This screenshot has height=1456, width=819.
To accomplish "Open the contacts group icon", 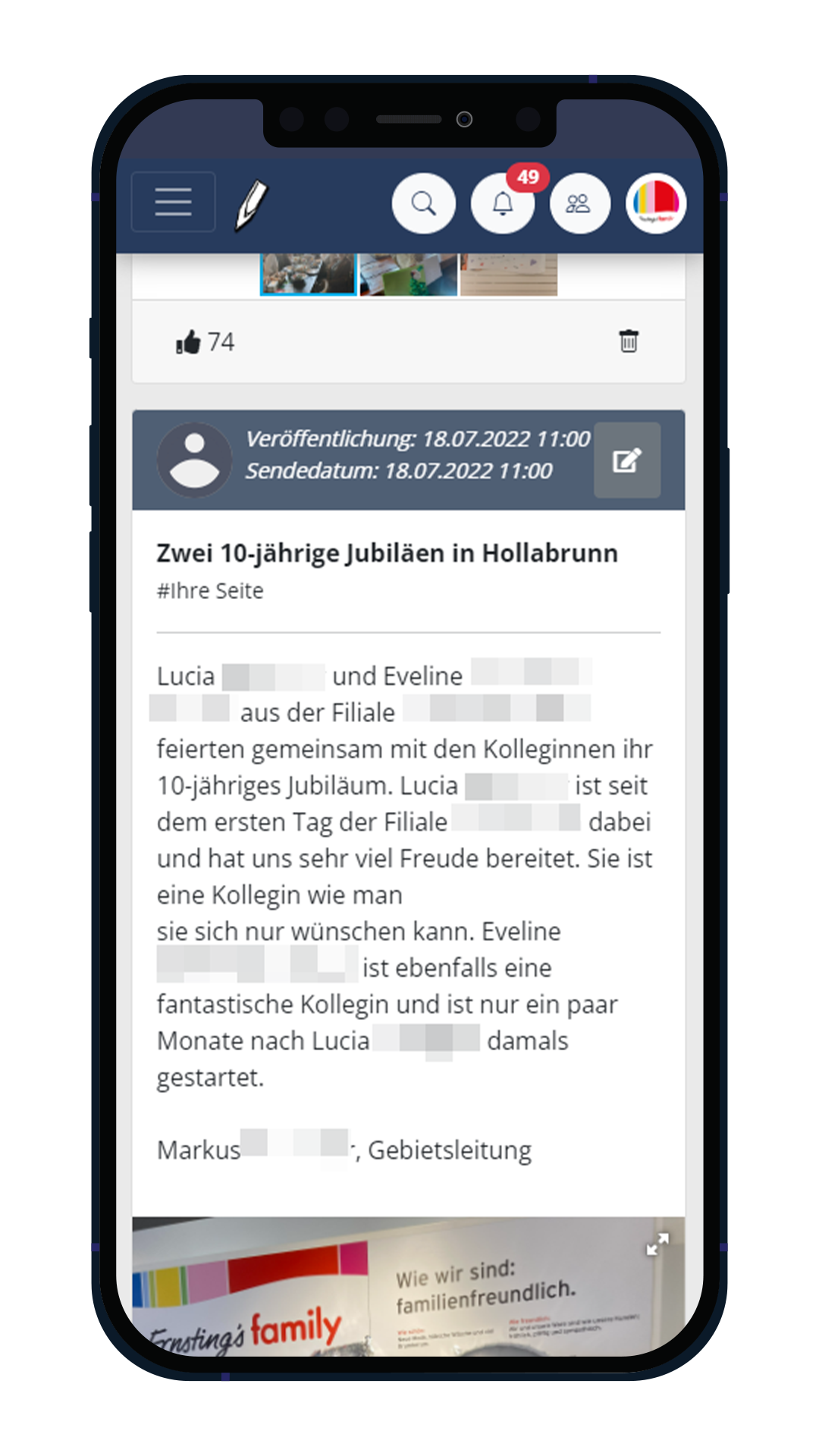I will tap(579, 203).
